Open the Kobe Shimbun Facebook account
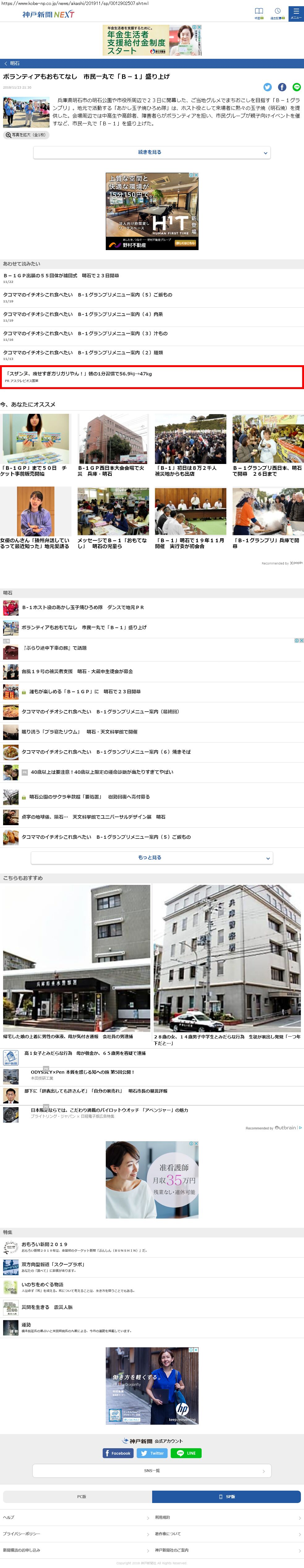The image size is (304, 1568). [x=118, y=1453]
